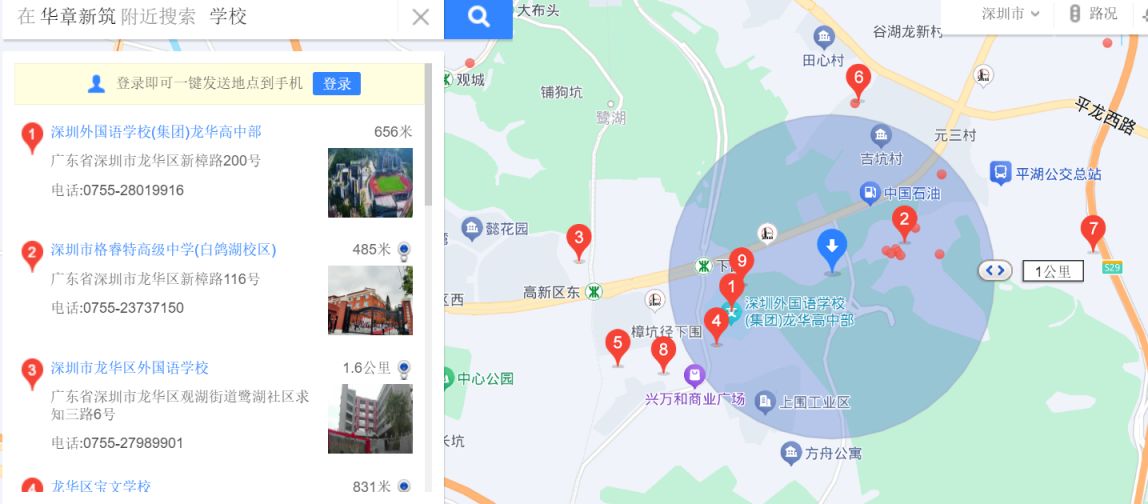
Task: Open result 深圳市龙华区外国语学校
Action: click(130, 368)
